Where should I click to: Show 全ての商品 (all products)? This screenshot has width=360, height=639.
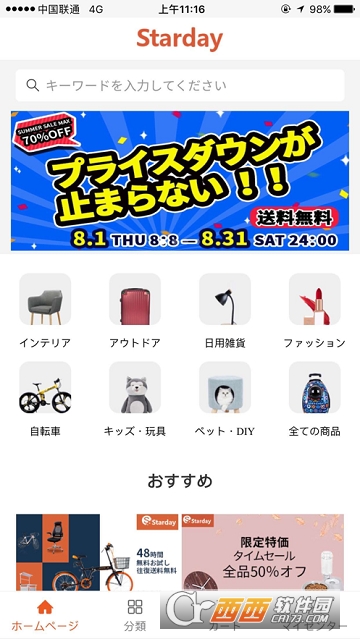coord(315,399)
